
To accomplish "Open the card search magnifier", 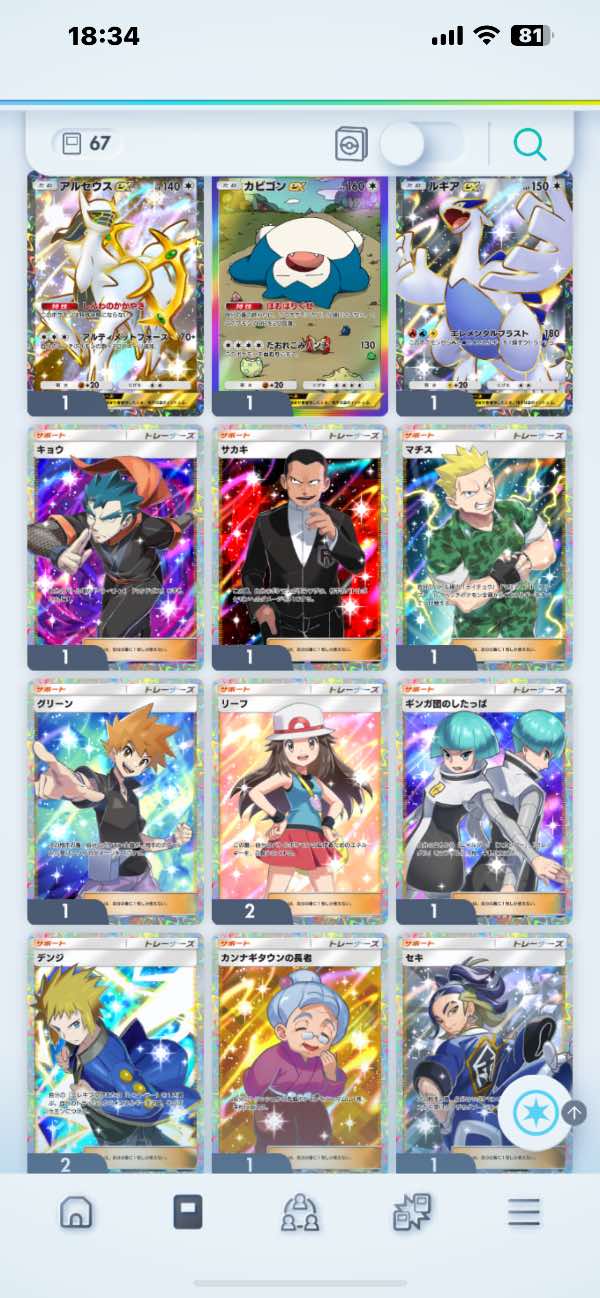I will (x=530, y=144).
